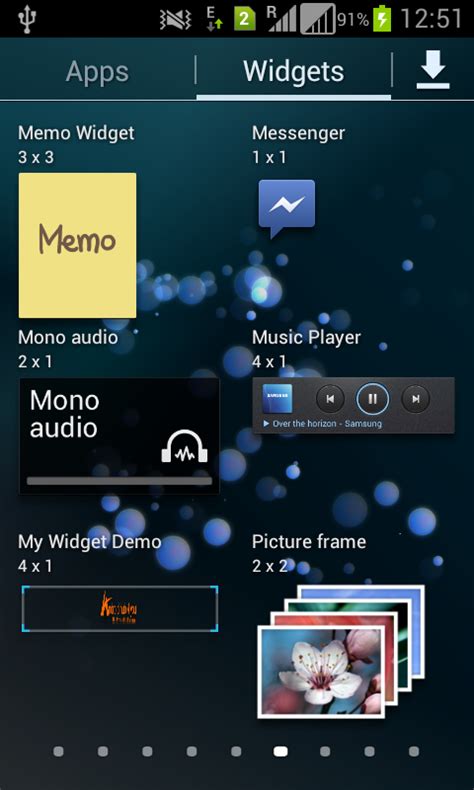Image resolution: width=474 pixels, height=790 pixels.
Task: Go to the last page indicator dot
Action: [414, 752]
